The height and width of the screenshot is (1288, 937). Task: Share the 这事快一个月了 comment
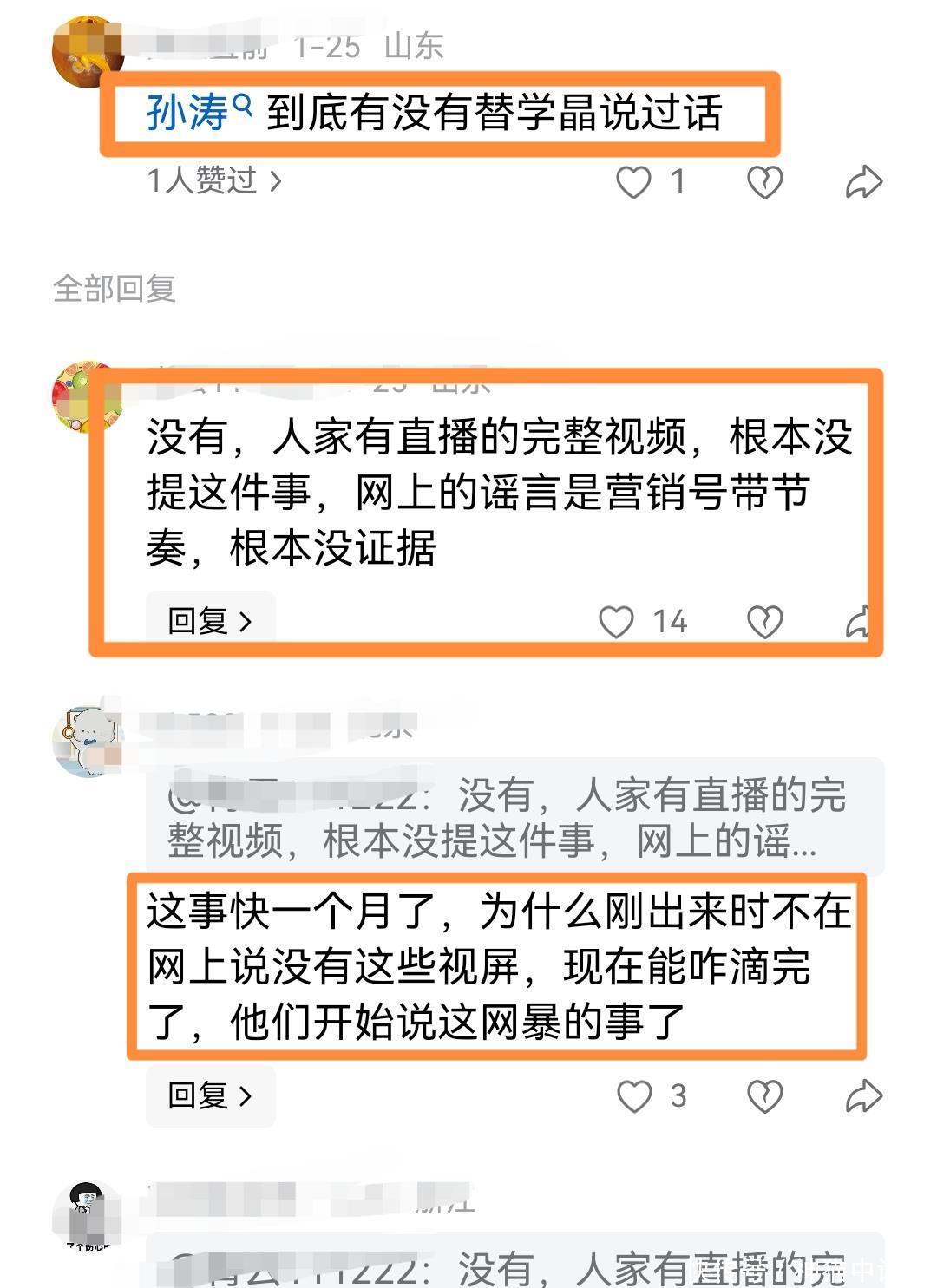click(864, 1096)
